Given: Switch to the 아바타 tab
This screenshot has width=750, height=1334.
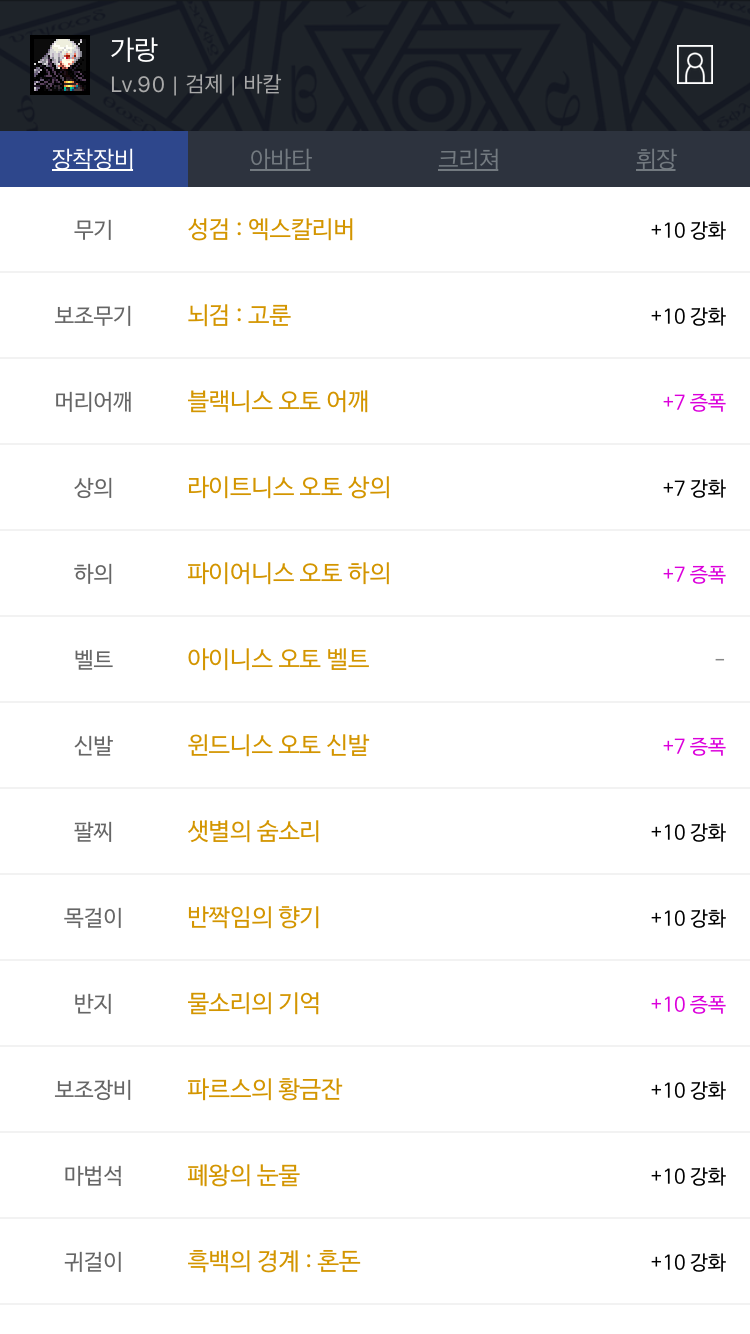Looking at the screenshot, I should (x=281, y=159).
